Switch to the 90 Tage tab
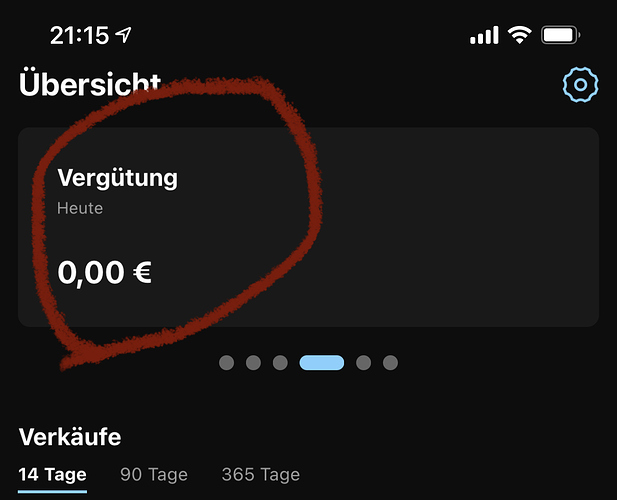This screenshot has width=617, height=500. (154, 474)
